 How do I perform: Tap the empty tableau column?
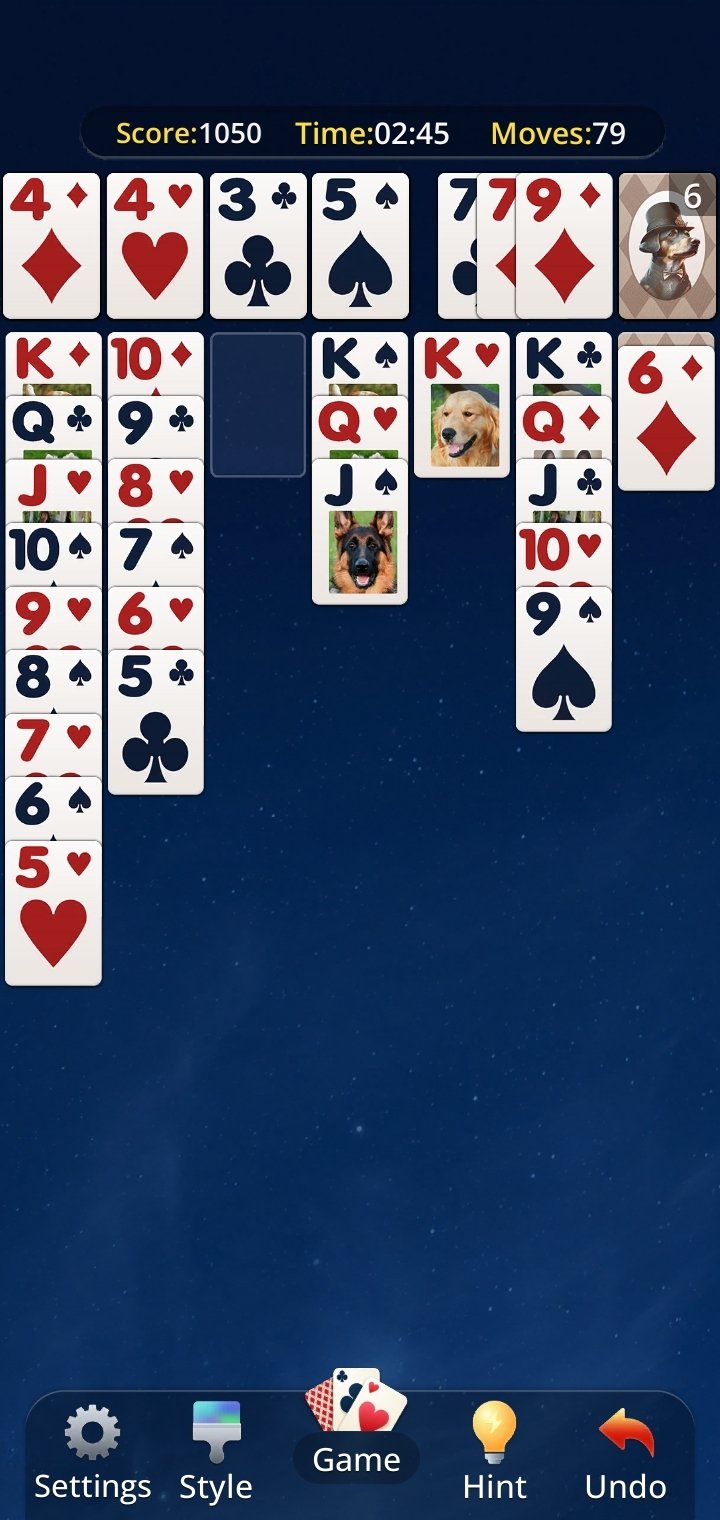(x=258, y=404)
